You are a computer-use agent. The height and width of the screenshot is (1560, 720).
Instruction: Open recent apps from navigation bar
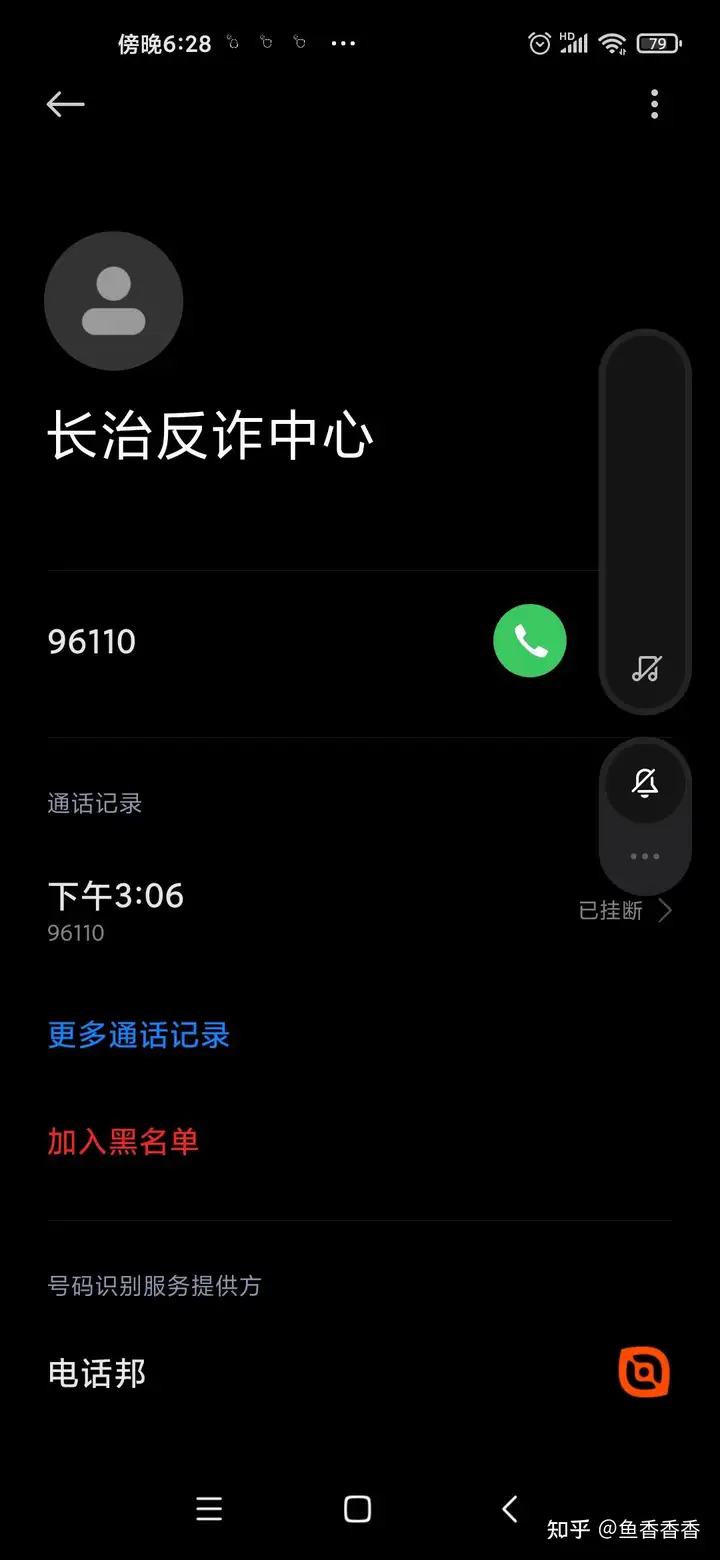click(x=209, y=1509)
